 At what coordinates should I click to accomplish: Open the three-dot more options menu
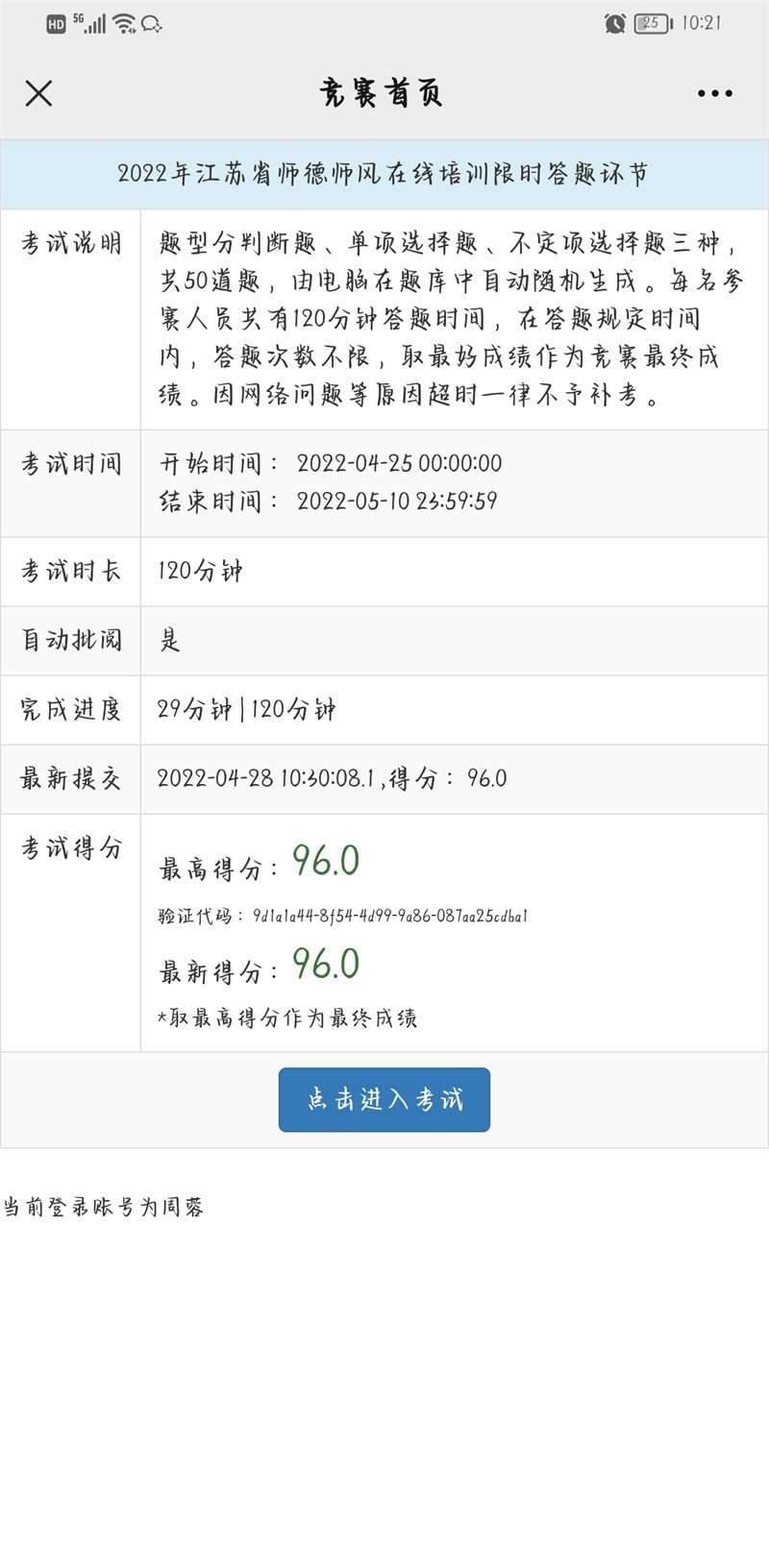point(714,93)
